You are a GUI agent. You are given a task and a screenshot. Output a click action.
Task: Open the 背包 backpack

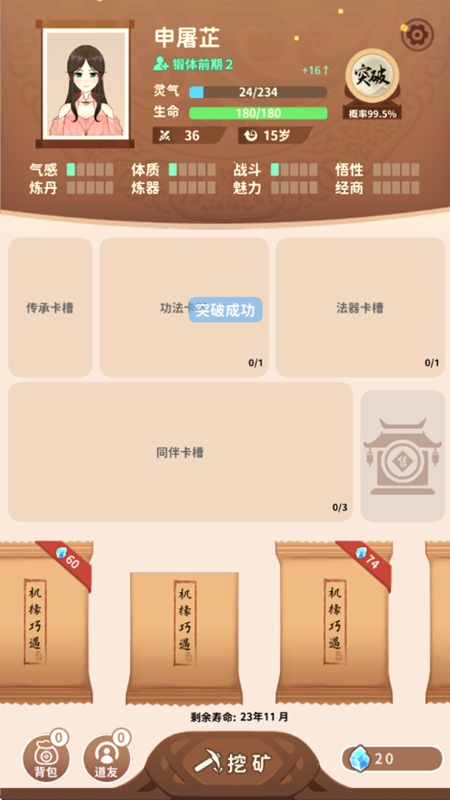pyautogui.click(x=46, y=758)
